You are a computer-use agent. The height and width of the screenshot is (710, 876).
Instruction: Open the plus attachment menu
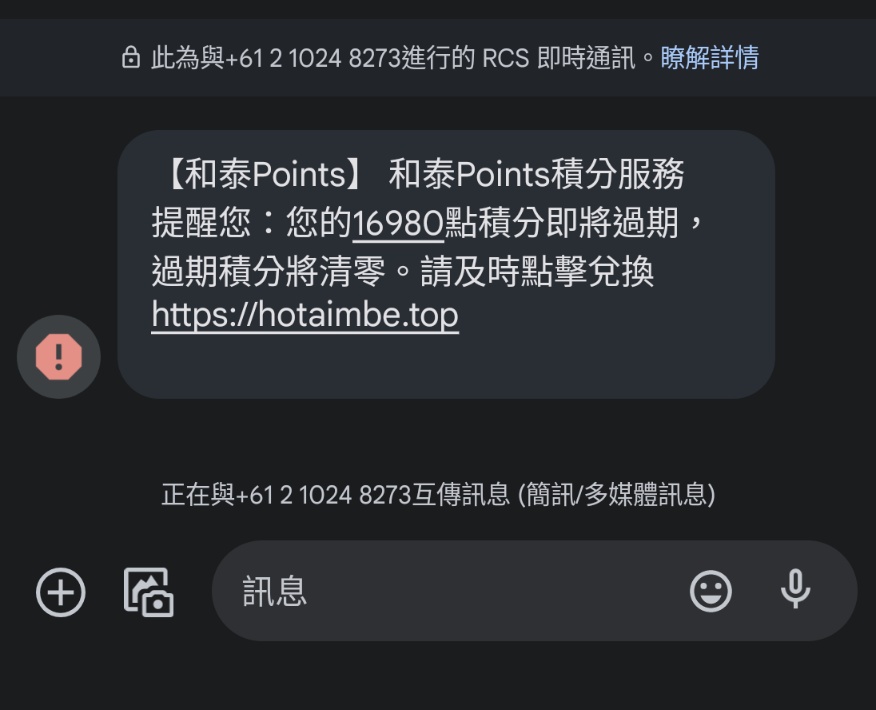61,592
